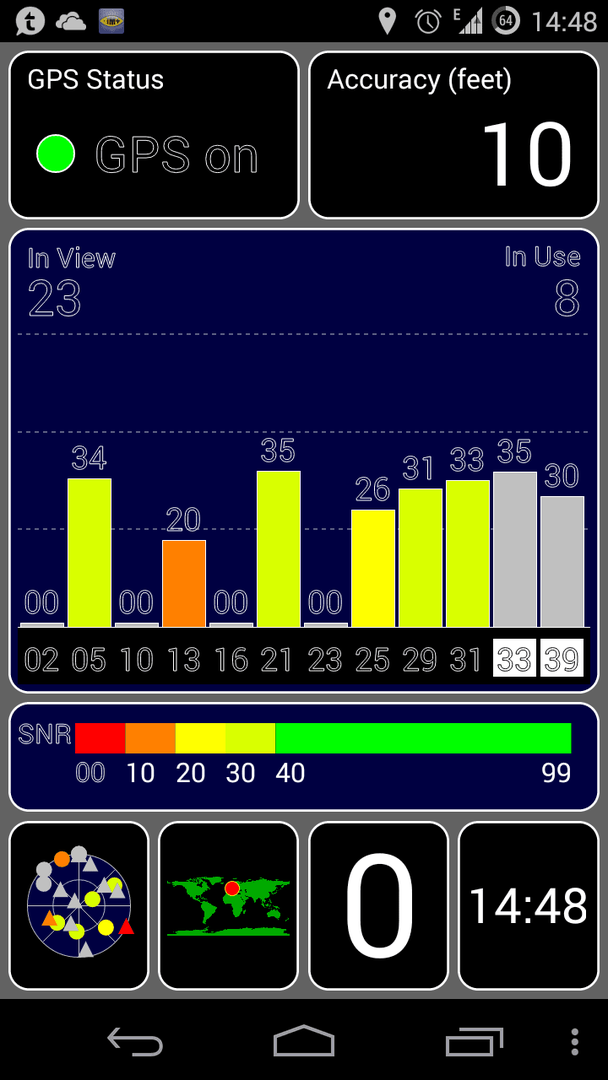Open the three-dot overflow menu

(575, 1041)
